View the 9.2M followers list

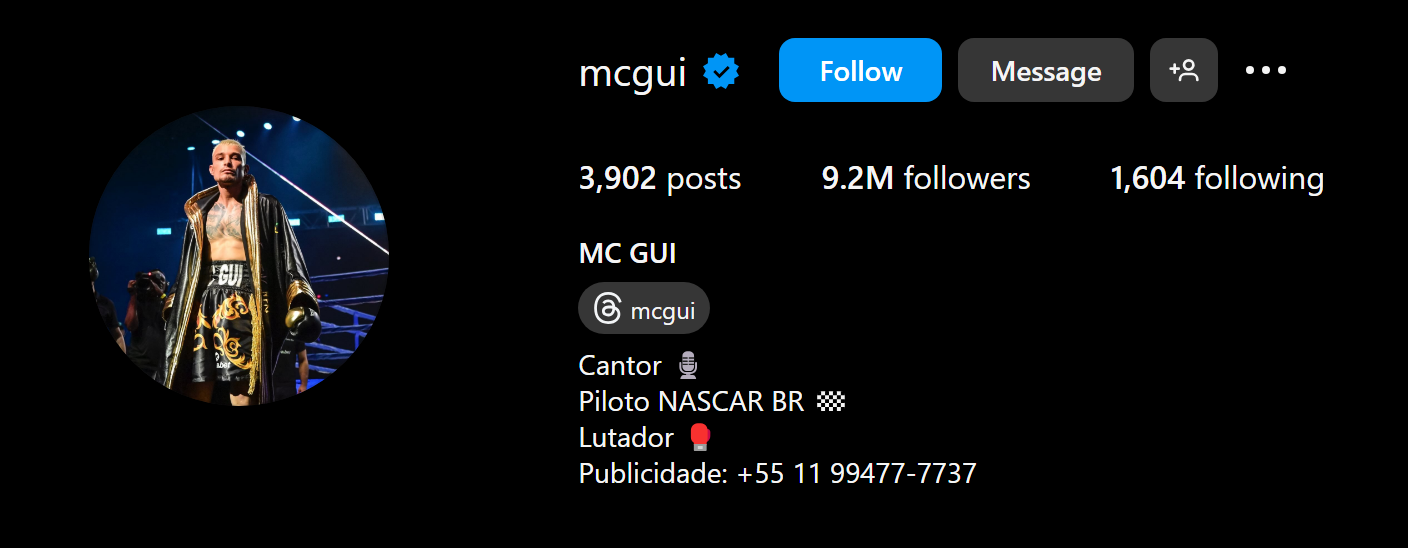pyautogui.click(x=925, y=179)
